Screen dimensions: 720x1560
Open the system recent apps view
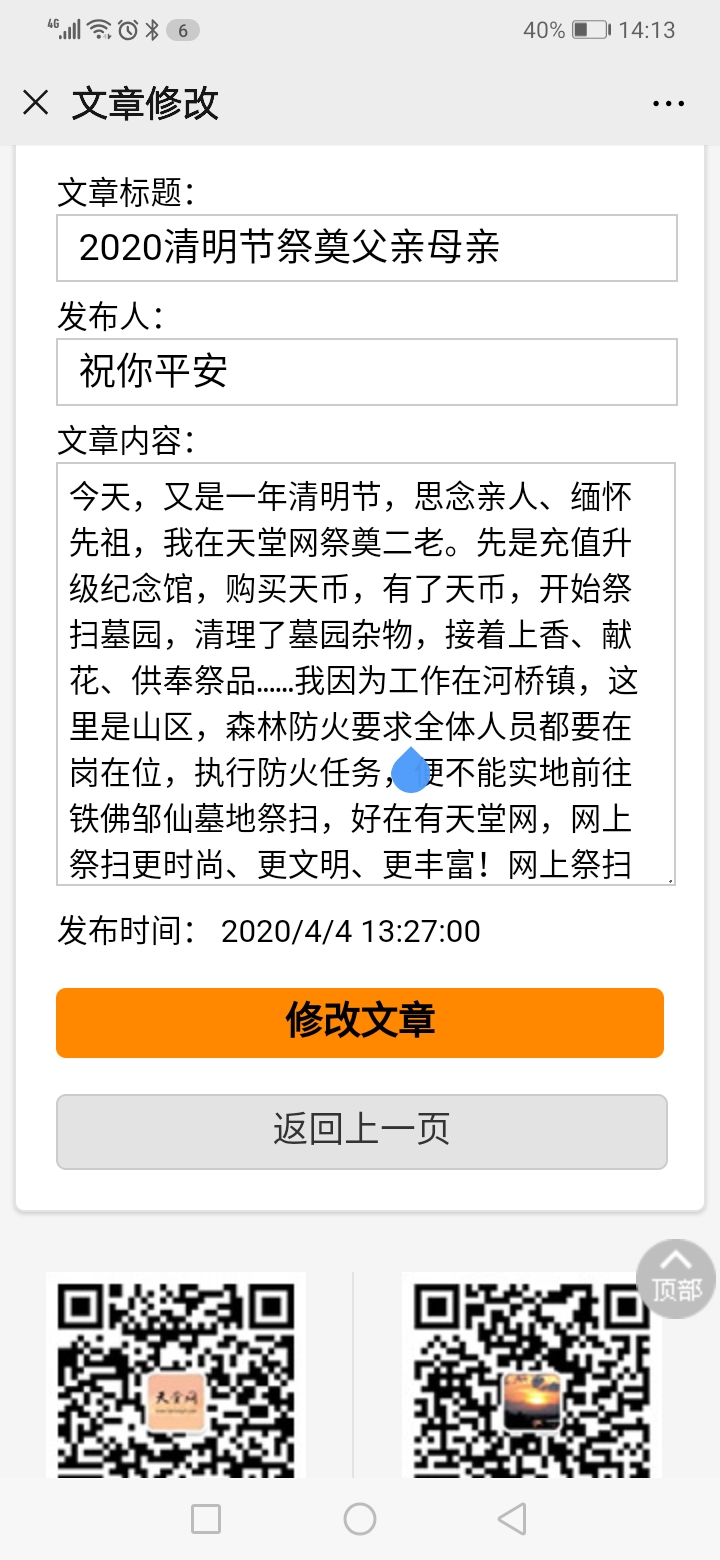pyautogui.click(x=206, y=1519)
